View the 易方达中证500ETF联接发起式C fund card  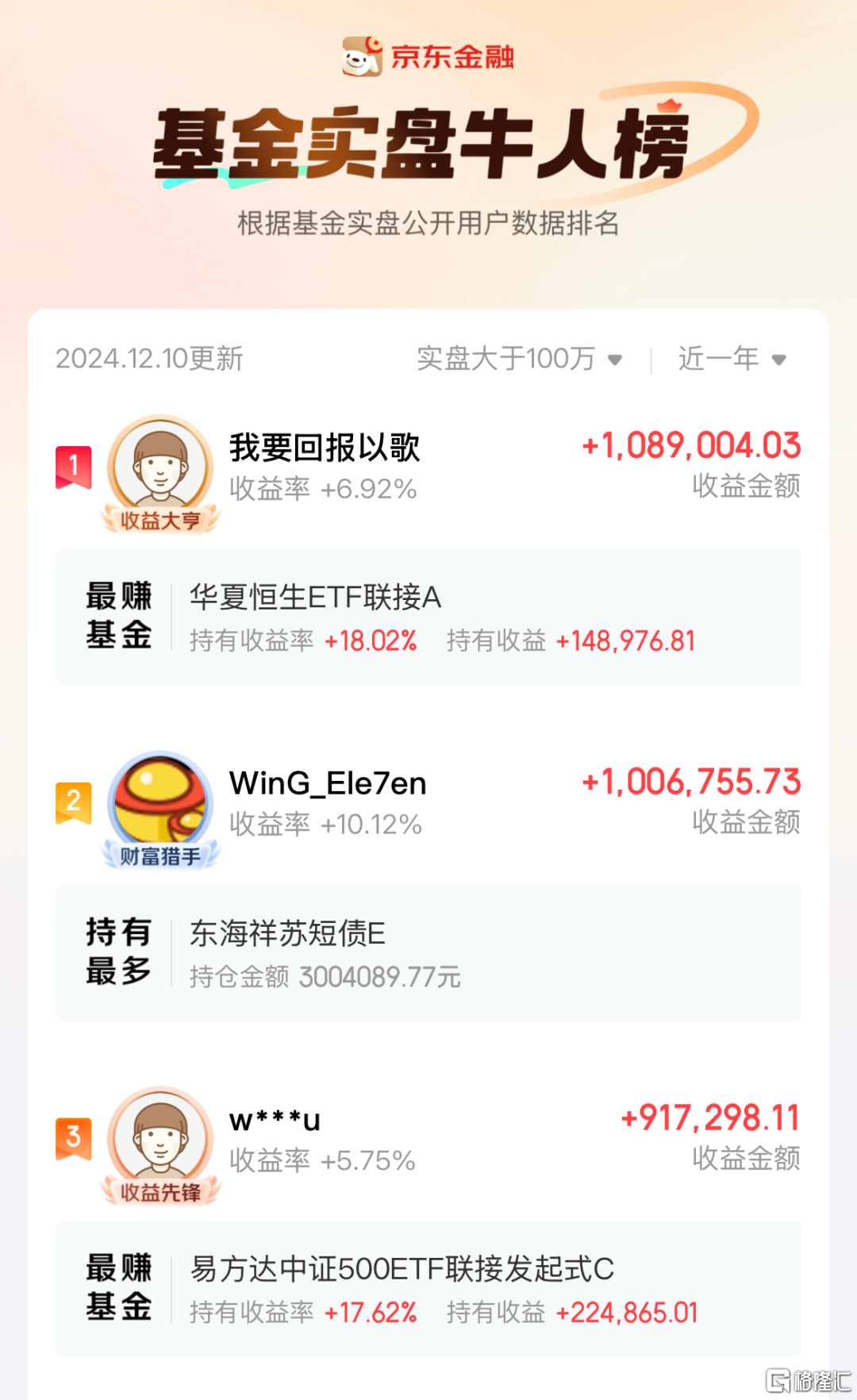click(x=428, y=1289)
